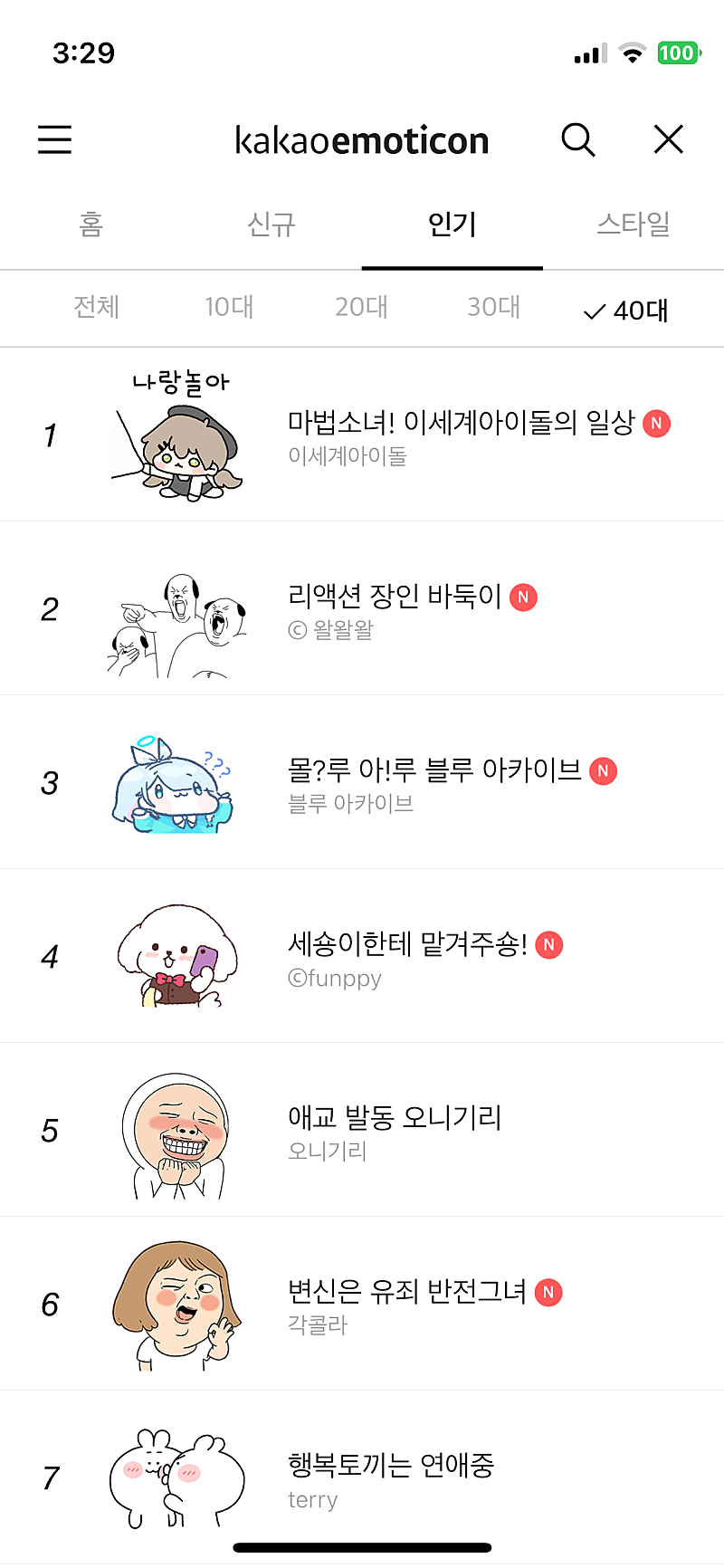Open the 스타일 tab
724x1568 pixels.
coord(633,225)
